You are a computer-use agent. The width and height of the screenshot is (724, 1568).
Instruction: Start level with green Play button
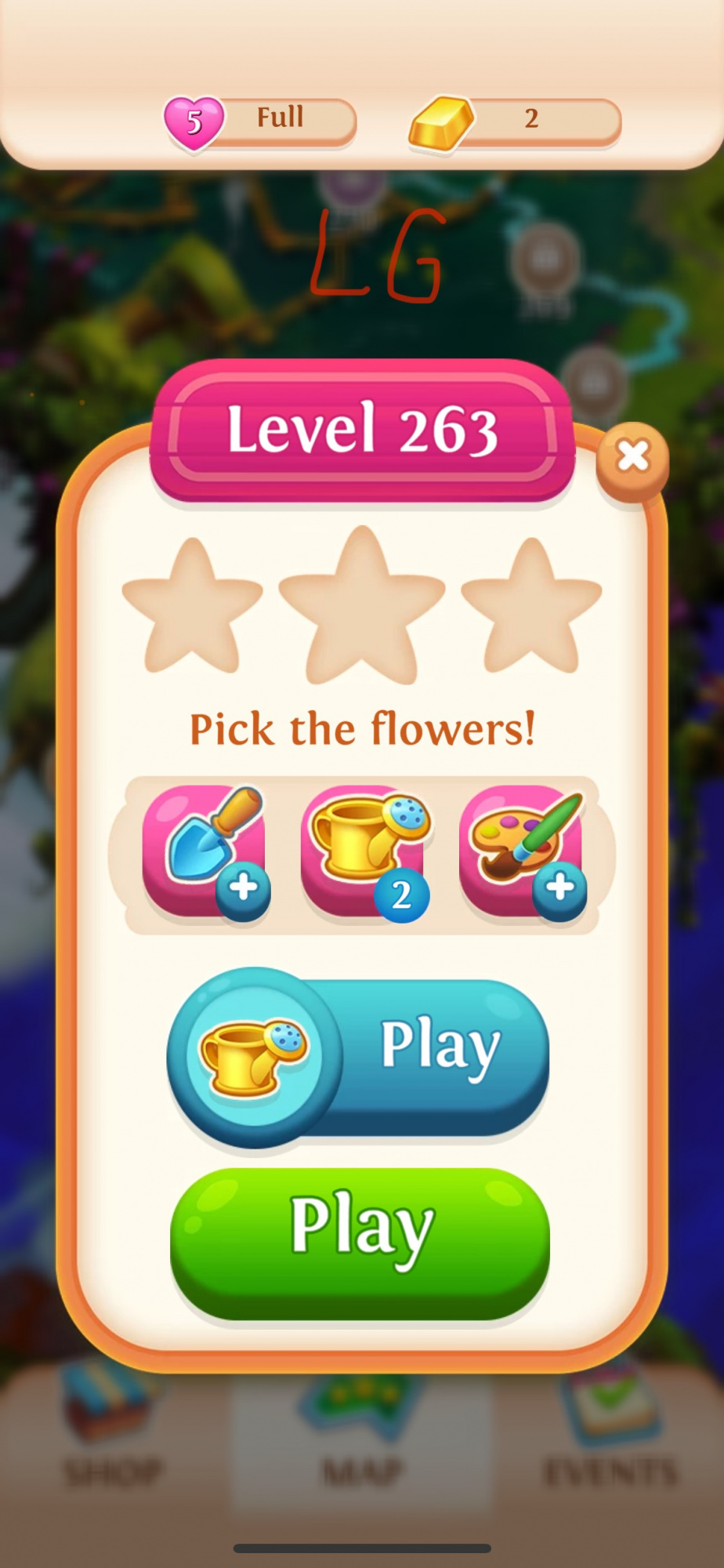point(360,1241)
